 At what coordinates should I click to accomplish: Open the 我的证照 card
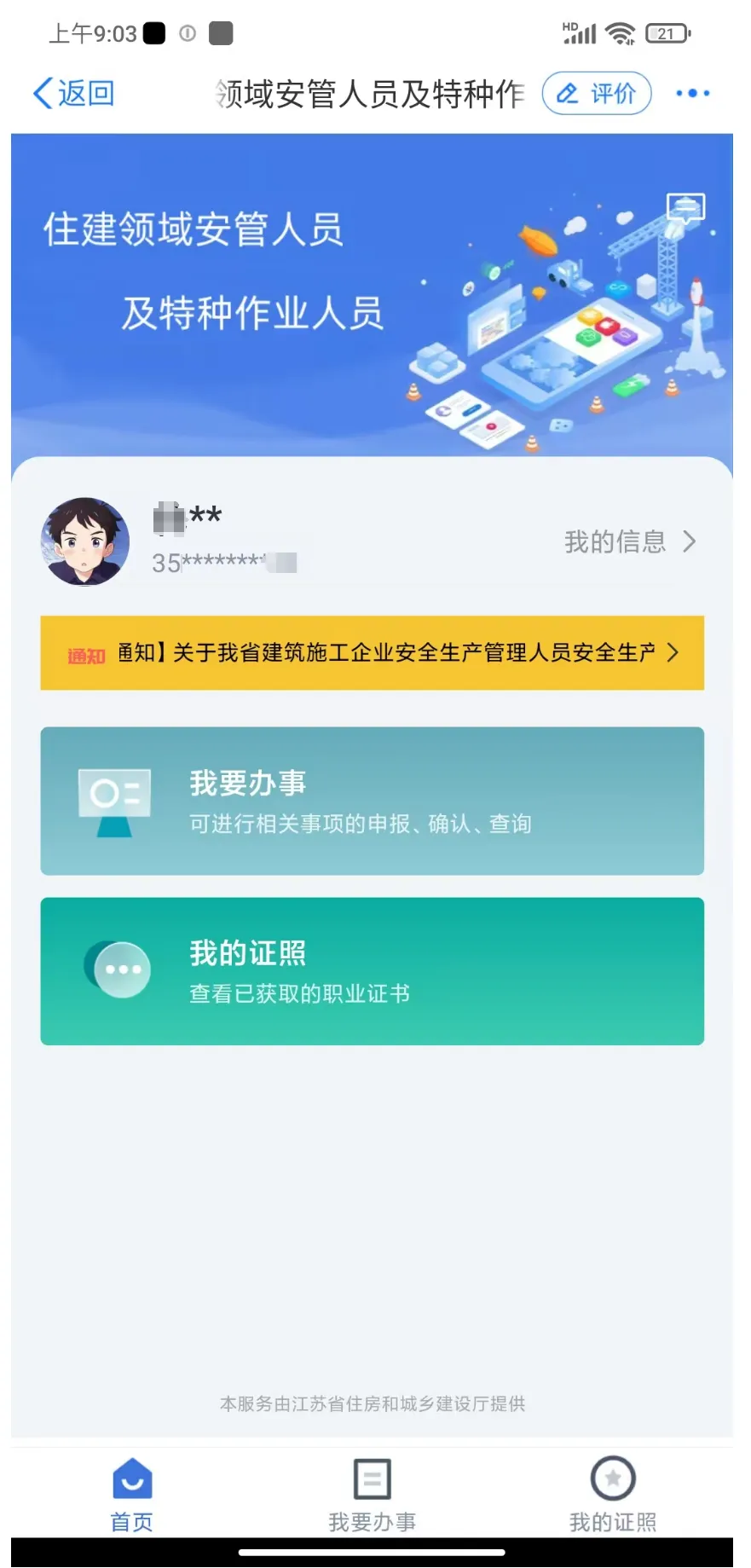tap(373, 971)
